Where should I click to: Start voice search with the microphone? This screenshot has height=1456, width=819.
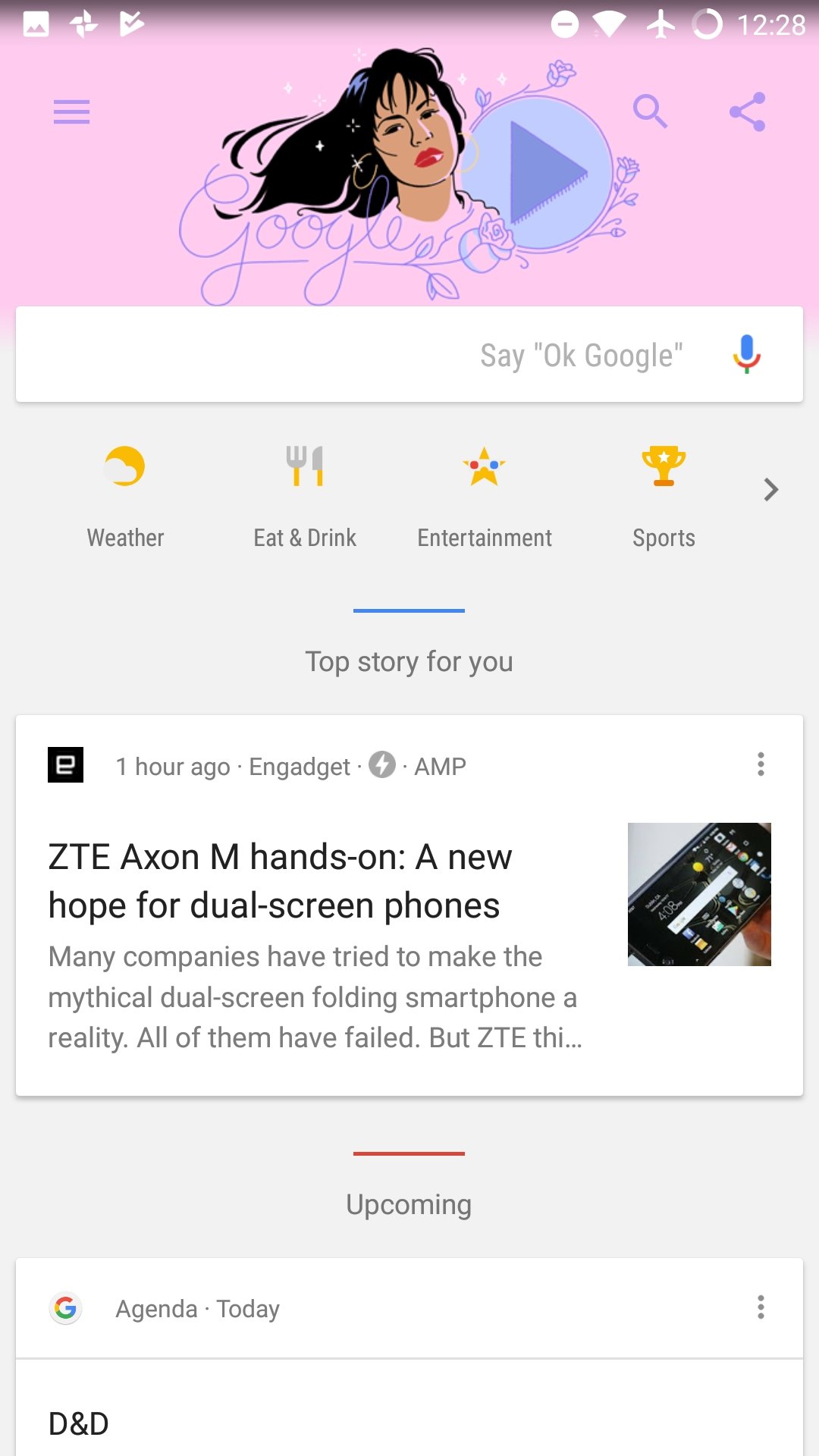(747, 354)
